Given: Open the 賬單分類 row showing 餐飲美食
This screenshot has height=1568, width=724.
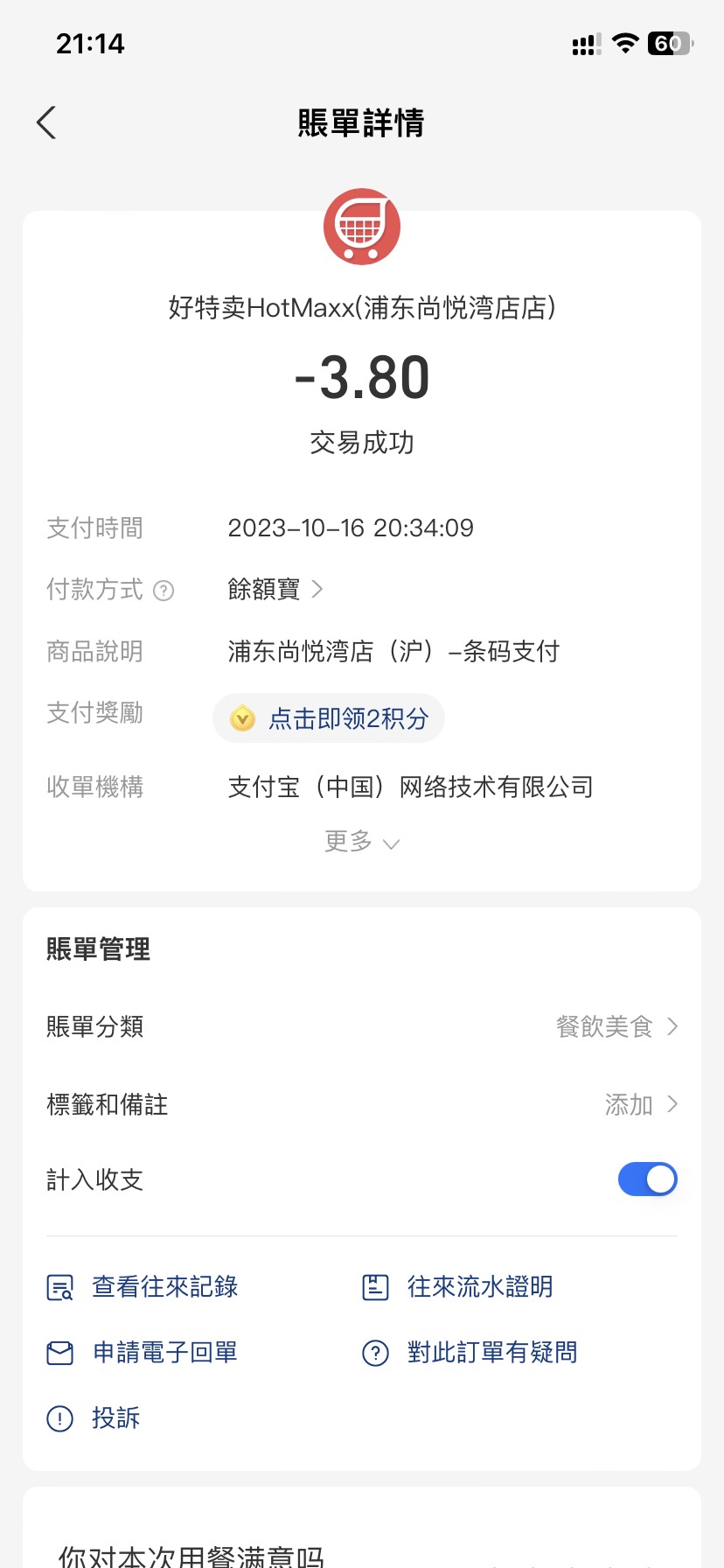Looking at the screenshot, I should pos(362,1026).
